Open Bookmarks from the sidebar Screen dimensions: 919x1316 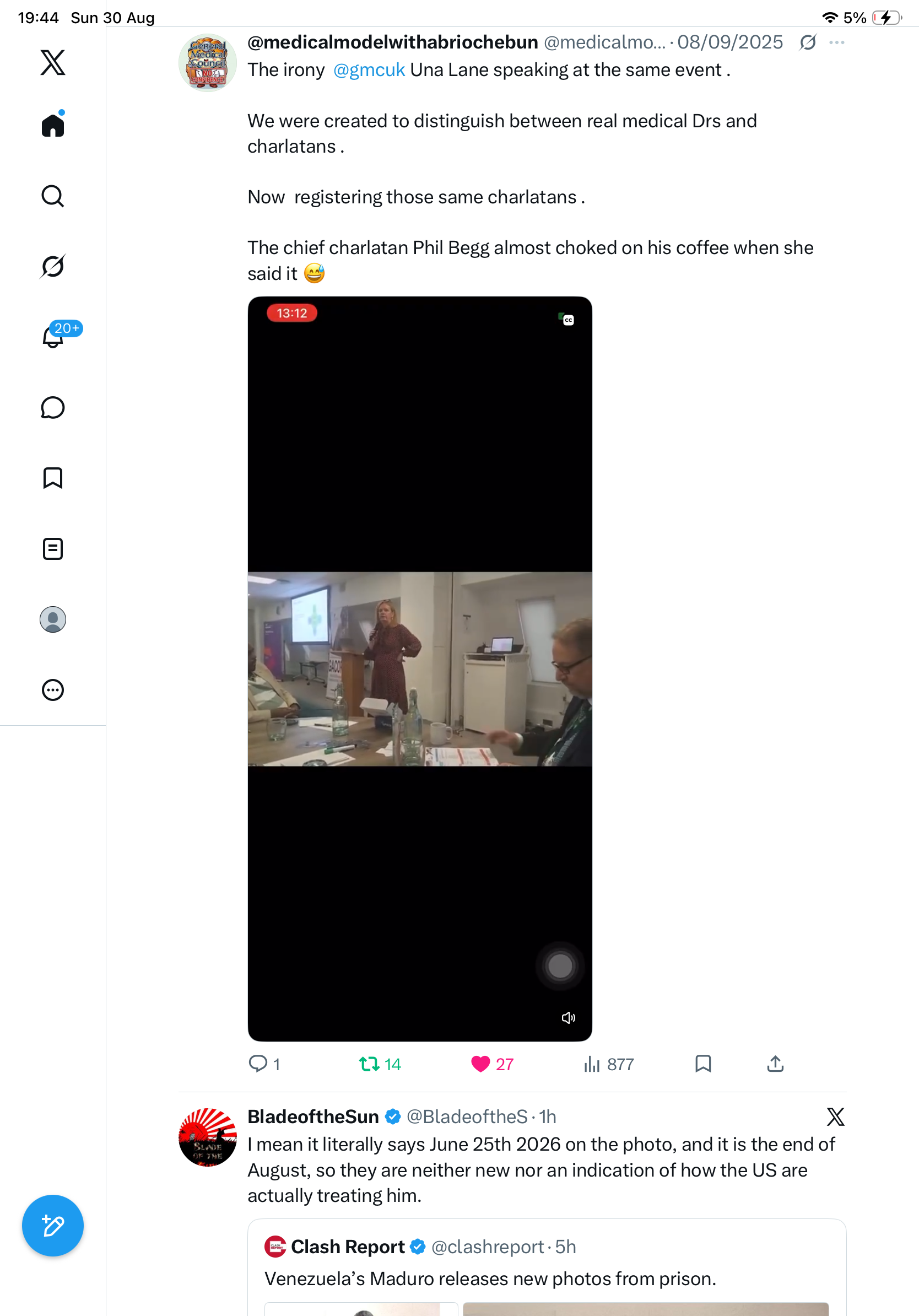point(53,478)
